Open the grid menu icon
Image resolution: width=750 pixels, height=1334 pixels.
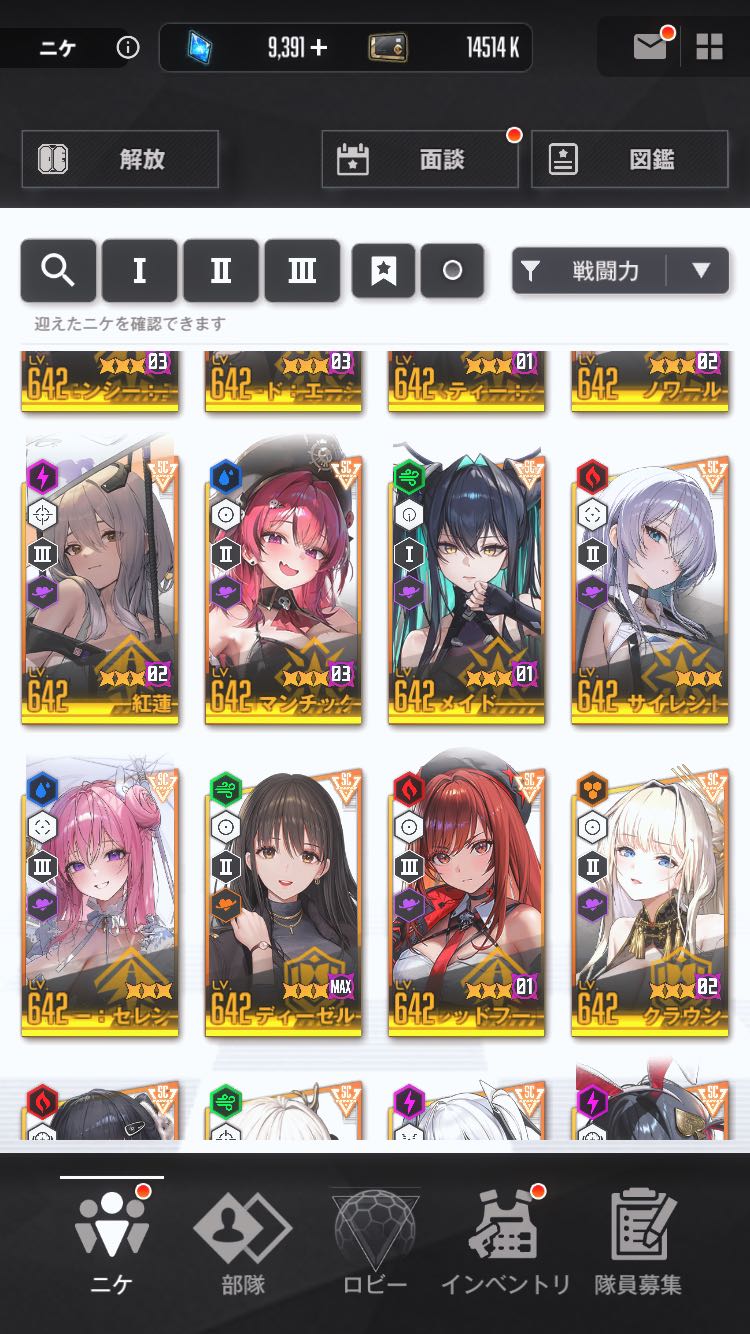click(709, 46)
